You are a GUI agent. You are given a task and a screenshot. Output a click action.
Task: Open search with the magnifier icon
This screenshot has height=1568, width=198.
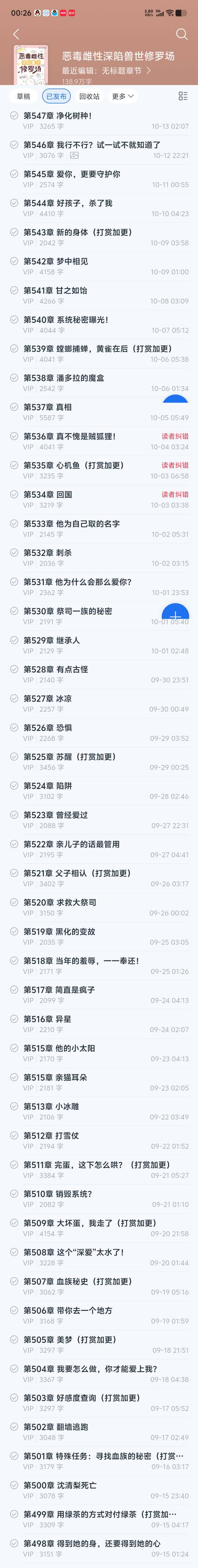click(x=181, y=34)
